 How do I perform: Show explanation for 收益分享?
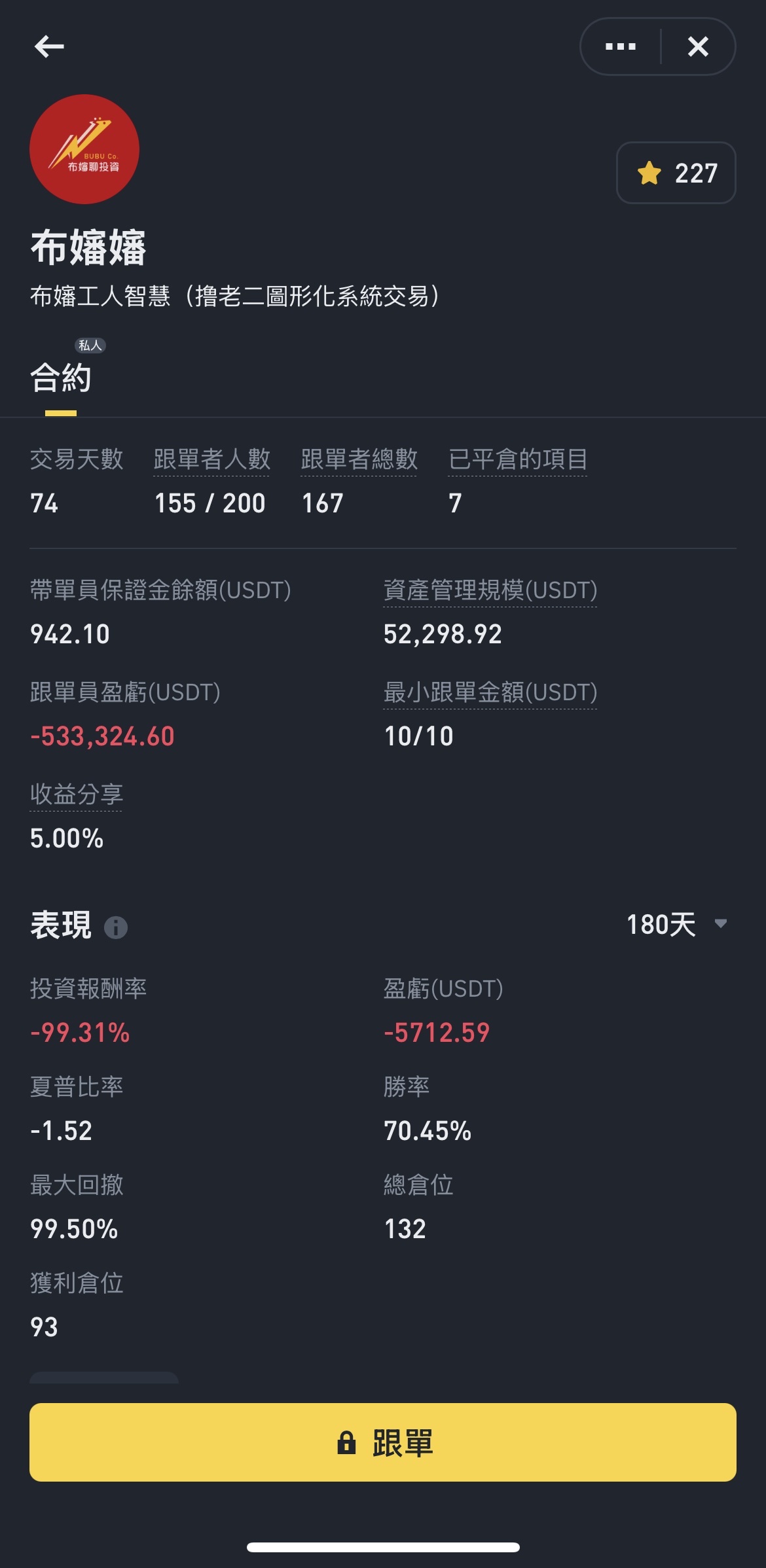[x=77, y=794]
